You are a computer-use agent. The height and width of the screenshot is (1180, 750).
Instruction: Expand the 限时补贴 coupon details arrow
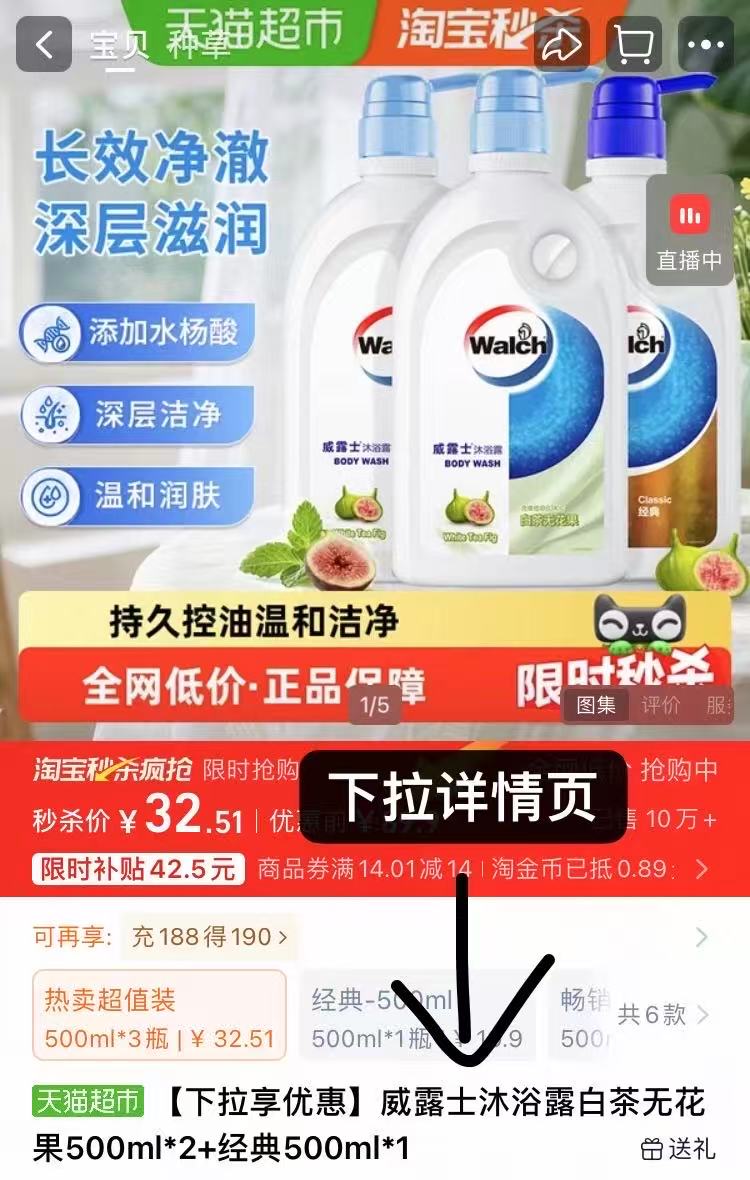703,868
